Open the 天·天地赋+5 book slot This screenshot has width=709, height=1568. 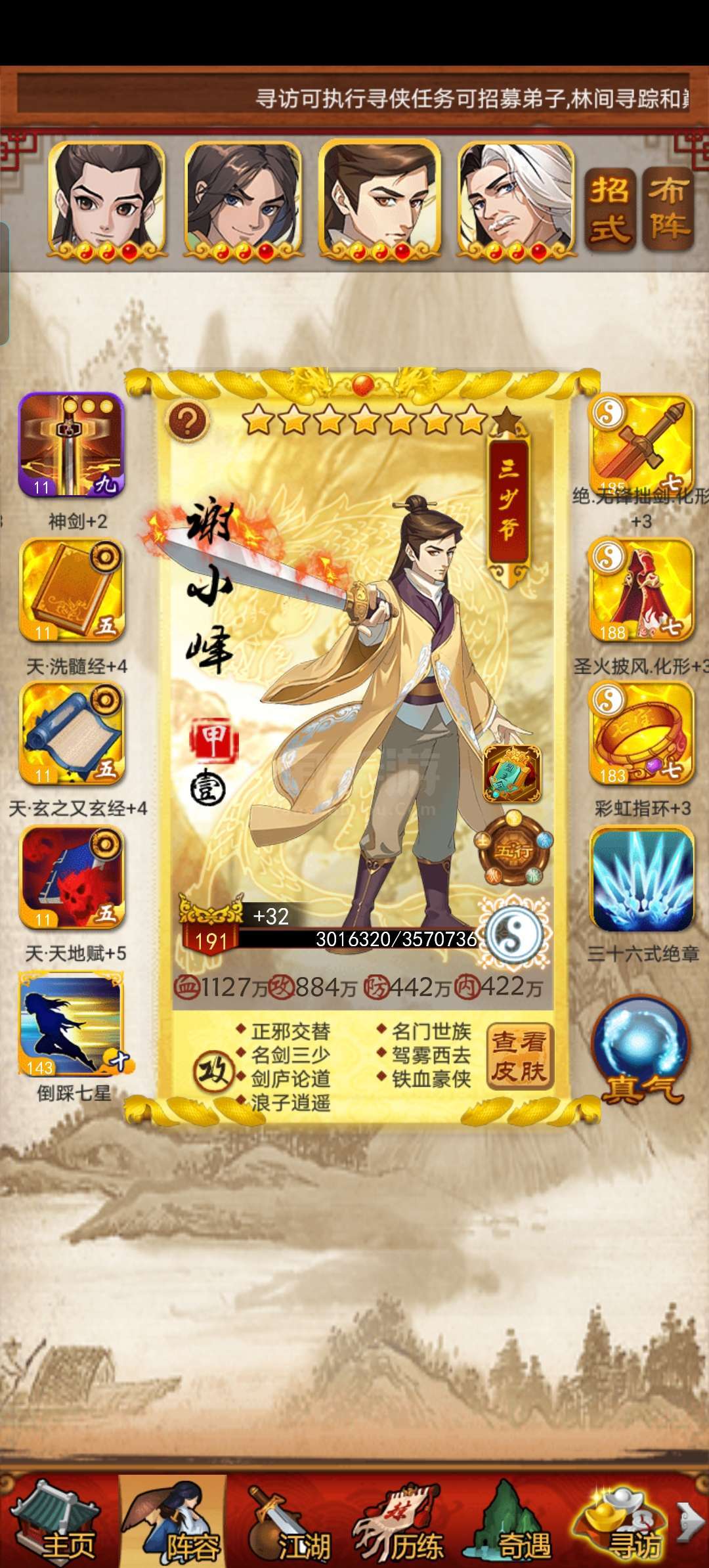click(72, 877)
